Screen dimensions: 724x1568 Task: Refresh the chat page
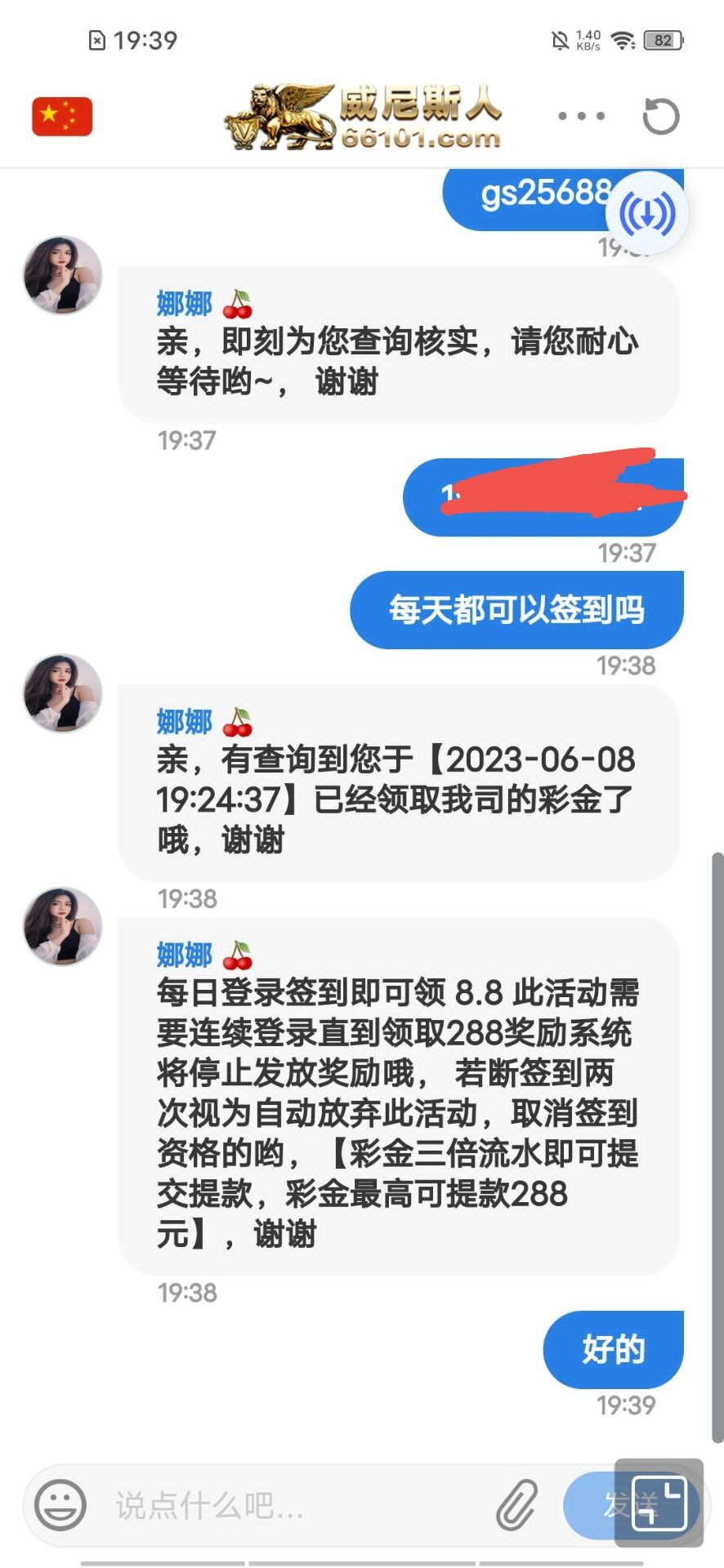(x=660, y=116)
